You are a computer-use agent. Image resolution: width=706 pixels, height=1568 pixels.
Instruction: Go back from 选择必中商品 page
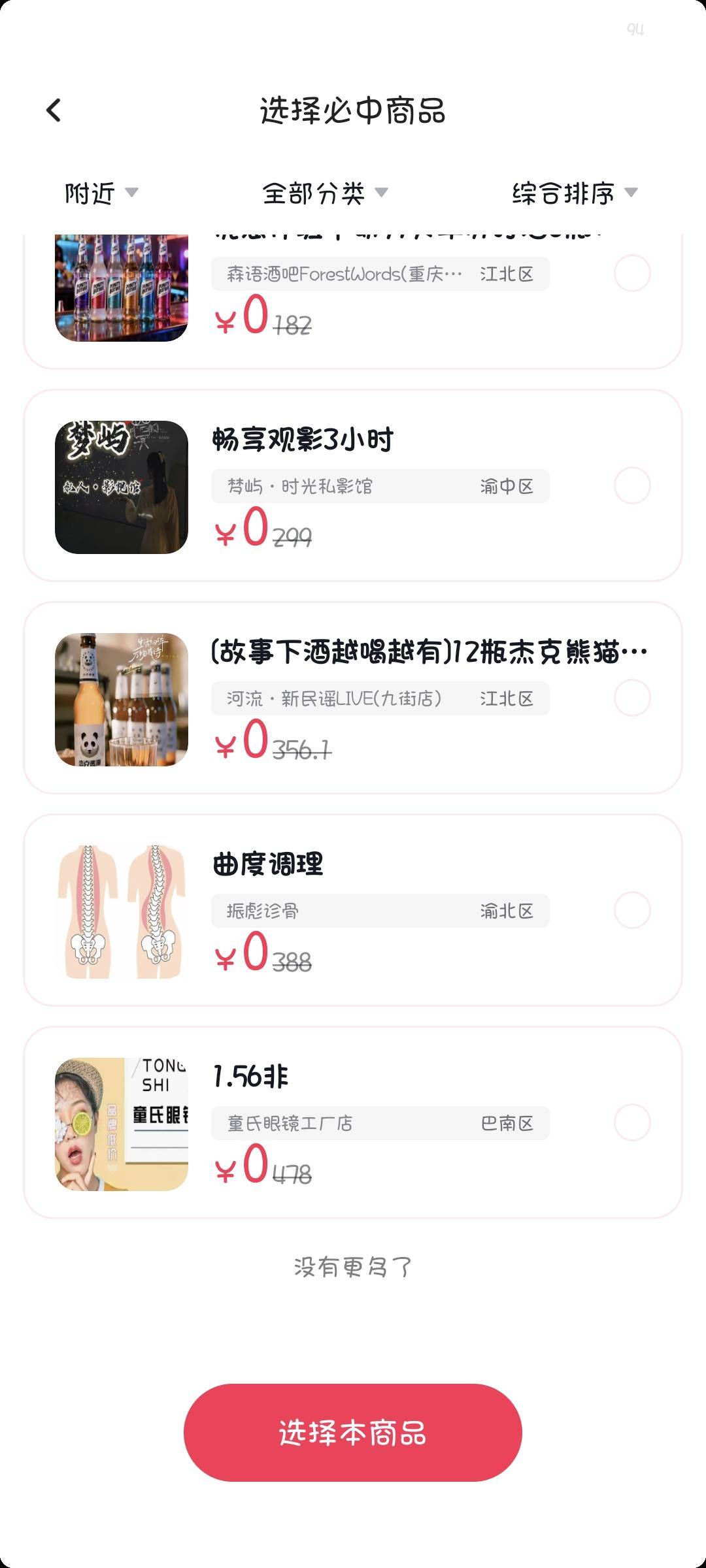click(54, 110)
